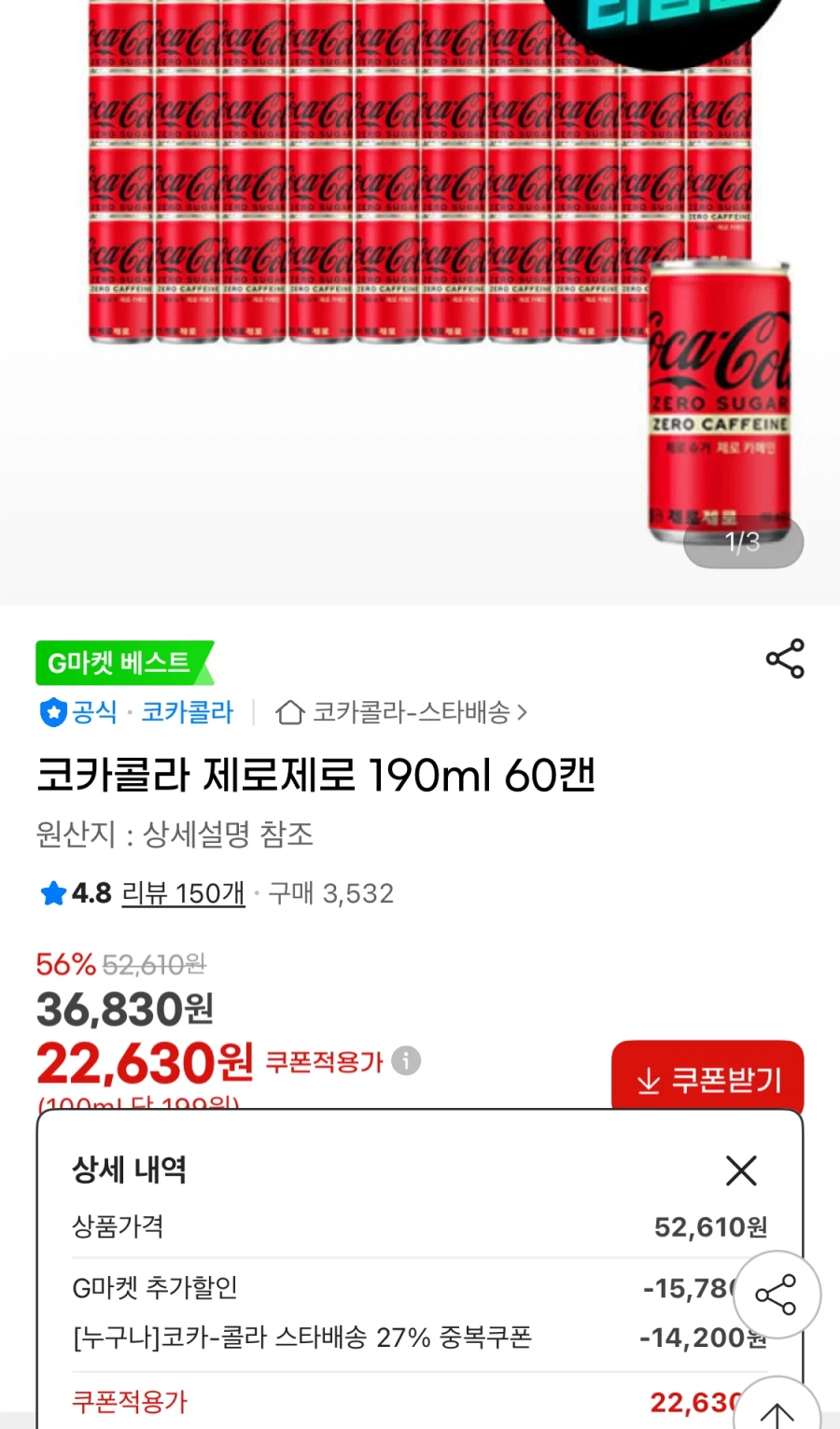Select the official seller badge icon
The width and height of the screenshot is (840, 1429).
click(x=51, y=712)
